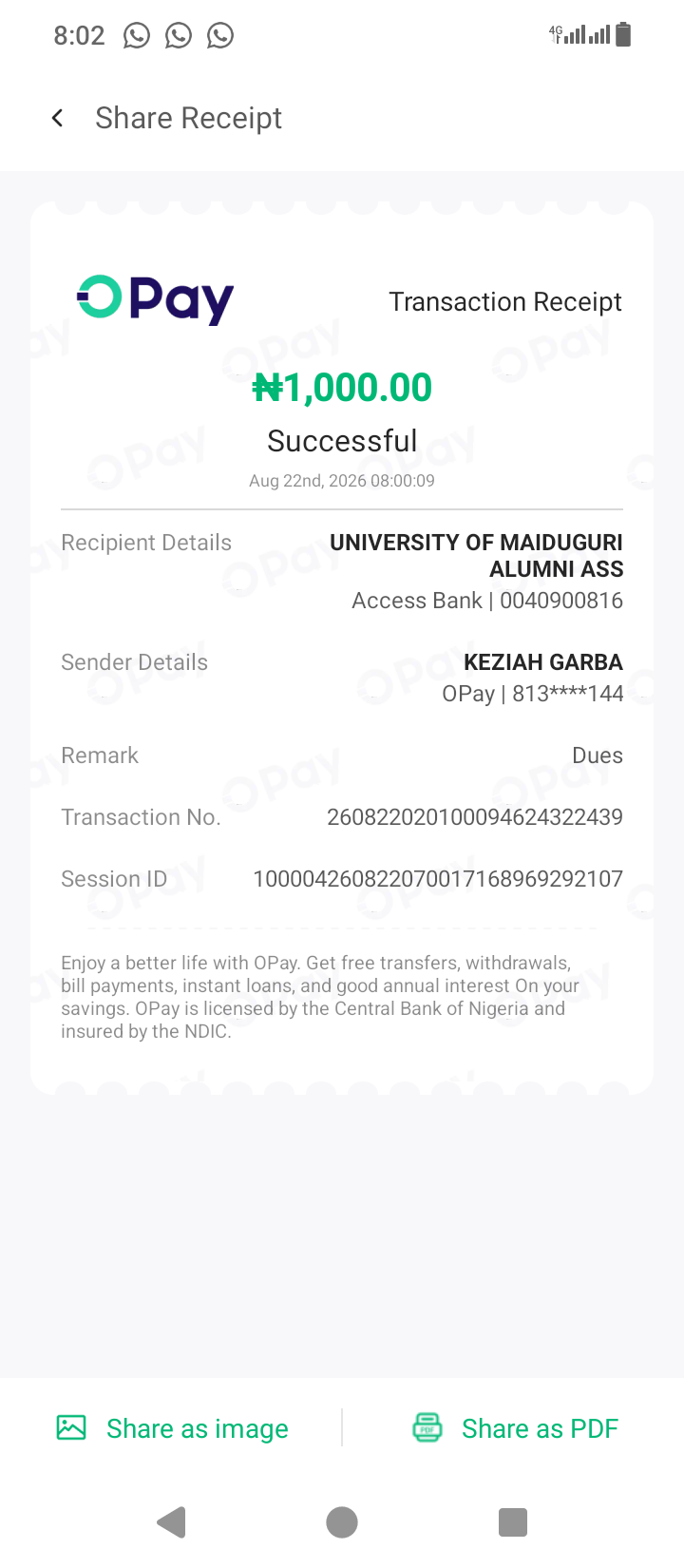Tap the system back button
Screen dimensions: 684x1568
click(172, 1522)
